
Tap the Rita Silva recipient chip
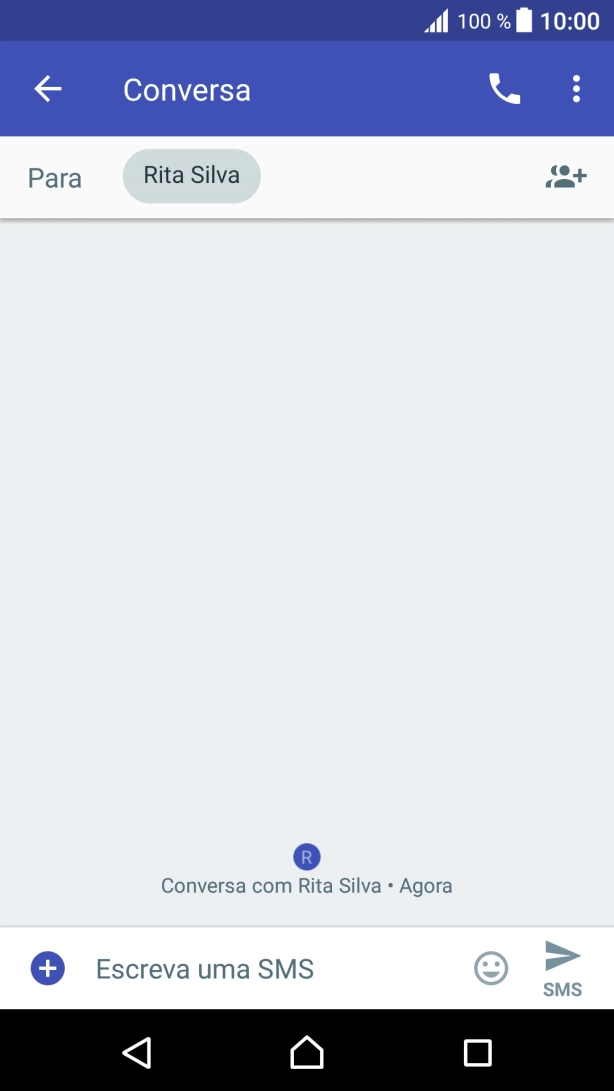[191, 176]
